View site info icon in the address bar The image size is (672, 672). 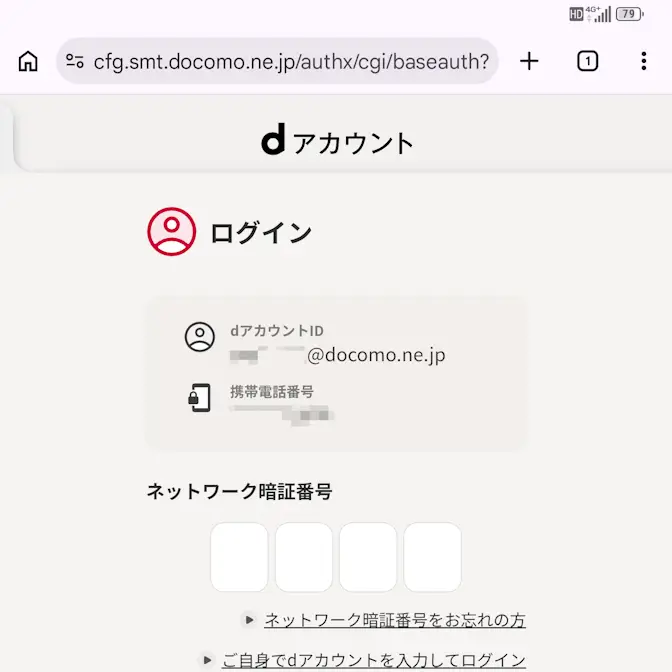[75, 62]
